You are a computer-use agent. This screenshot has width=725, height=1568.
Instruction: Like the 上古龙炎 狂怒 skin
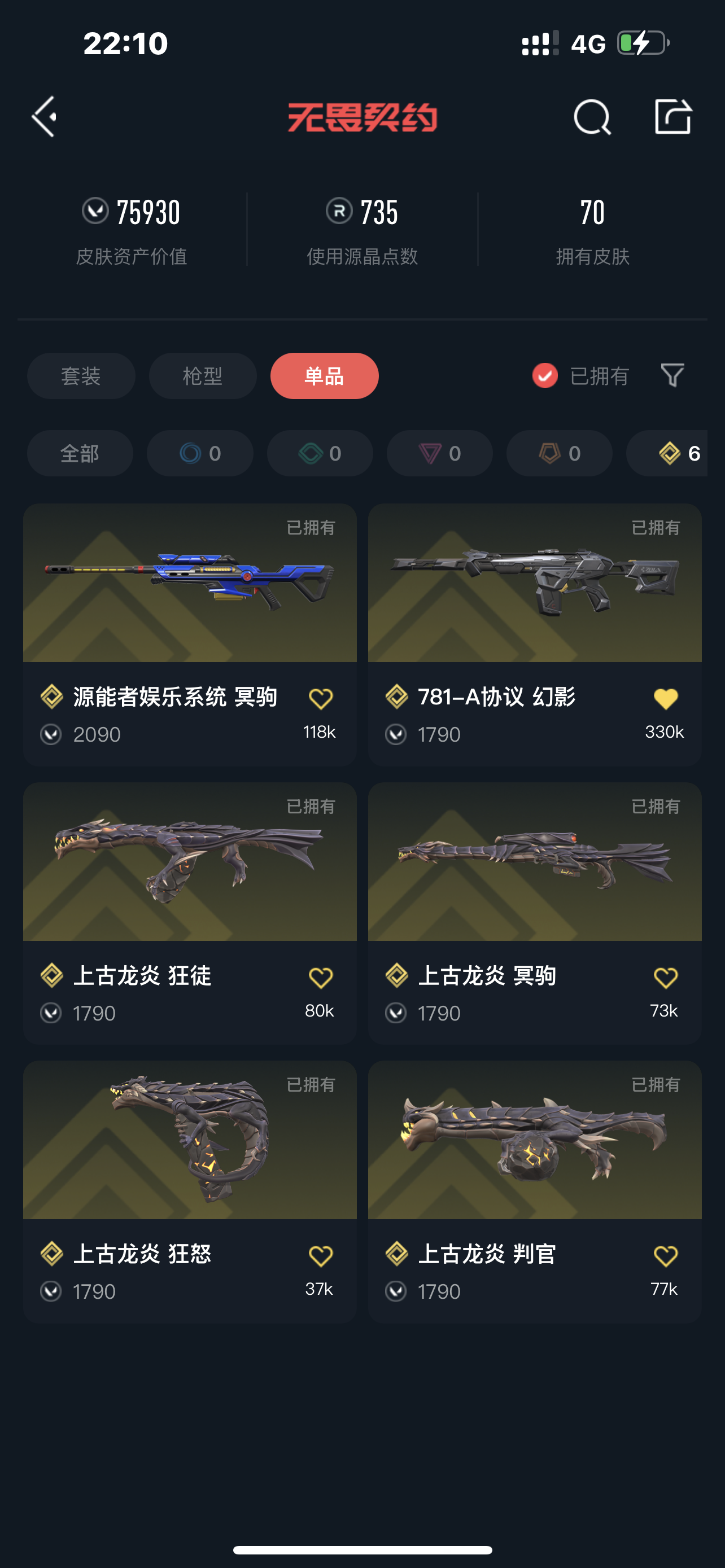[320, 1256]
